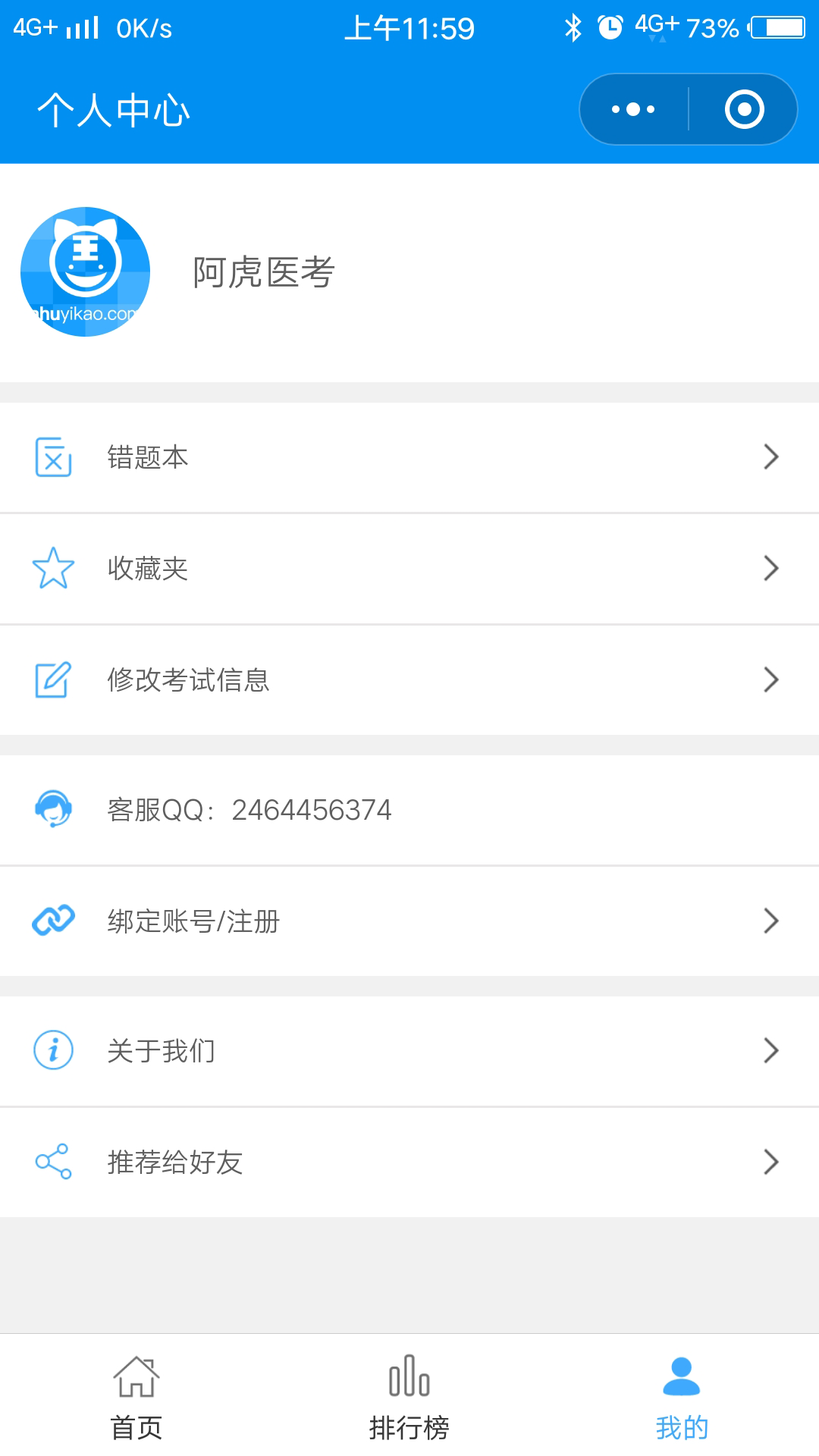Open the 收藏夹 favorites folder
The width and height of the screenshot is (819, 1456).
pos(409,569)
